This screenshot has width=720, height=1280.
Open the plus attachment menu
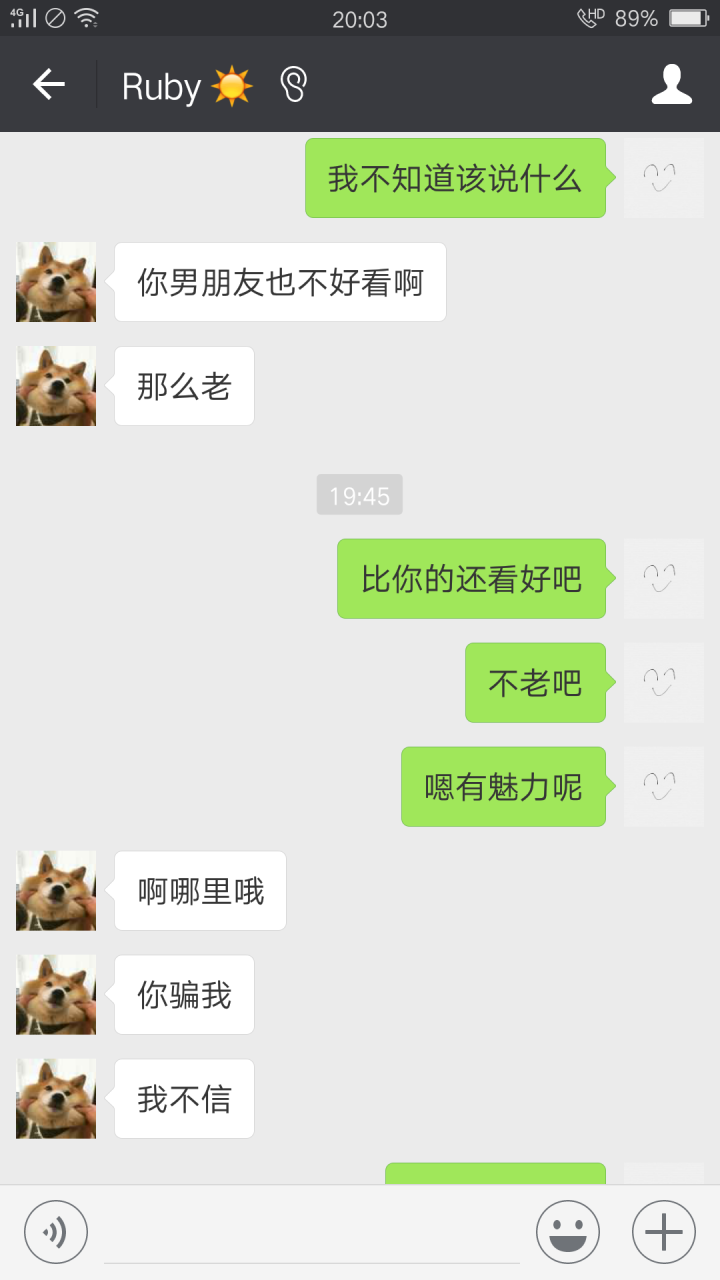point(663,1232)
